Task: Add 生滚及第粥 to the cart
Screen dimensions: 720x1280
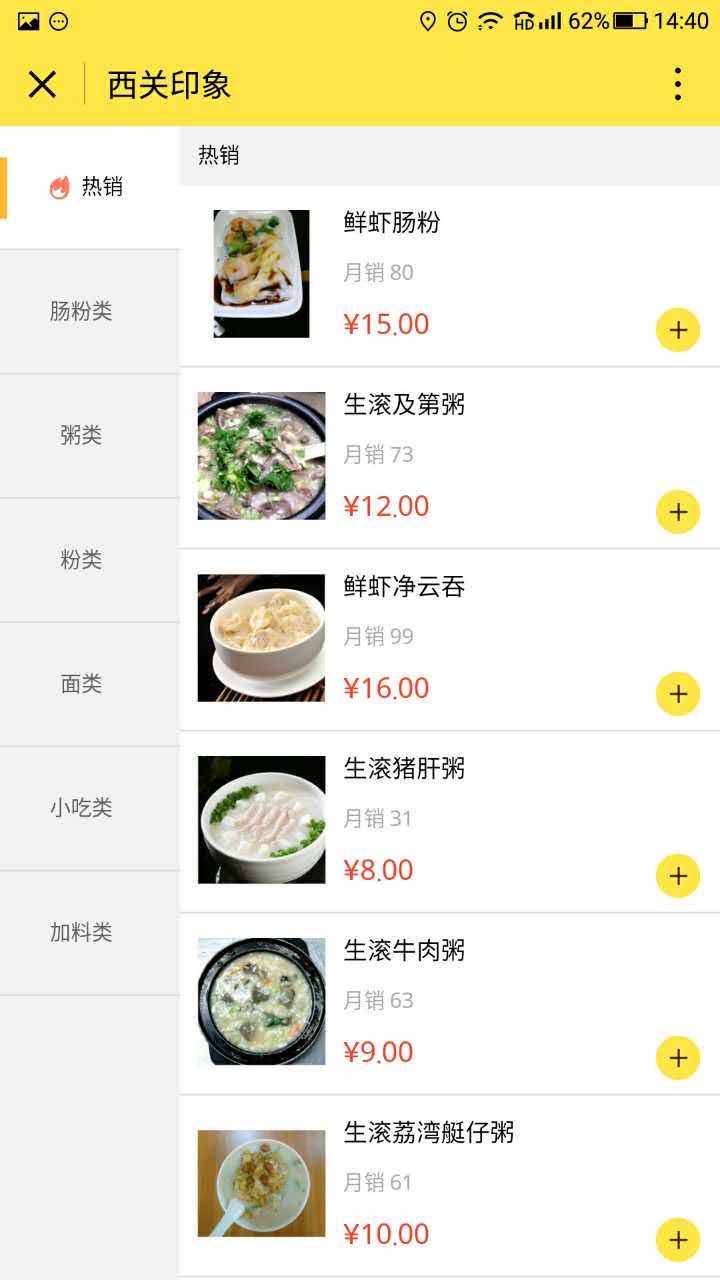Action: (678, 512)
